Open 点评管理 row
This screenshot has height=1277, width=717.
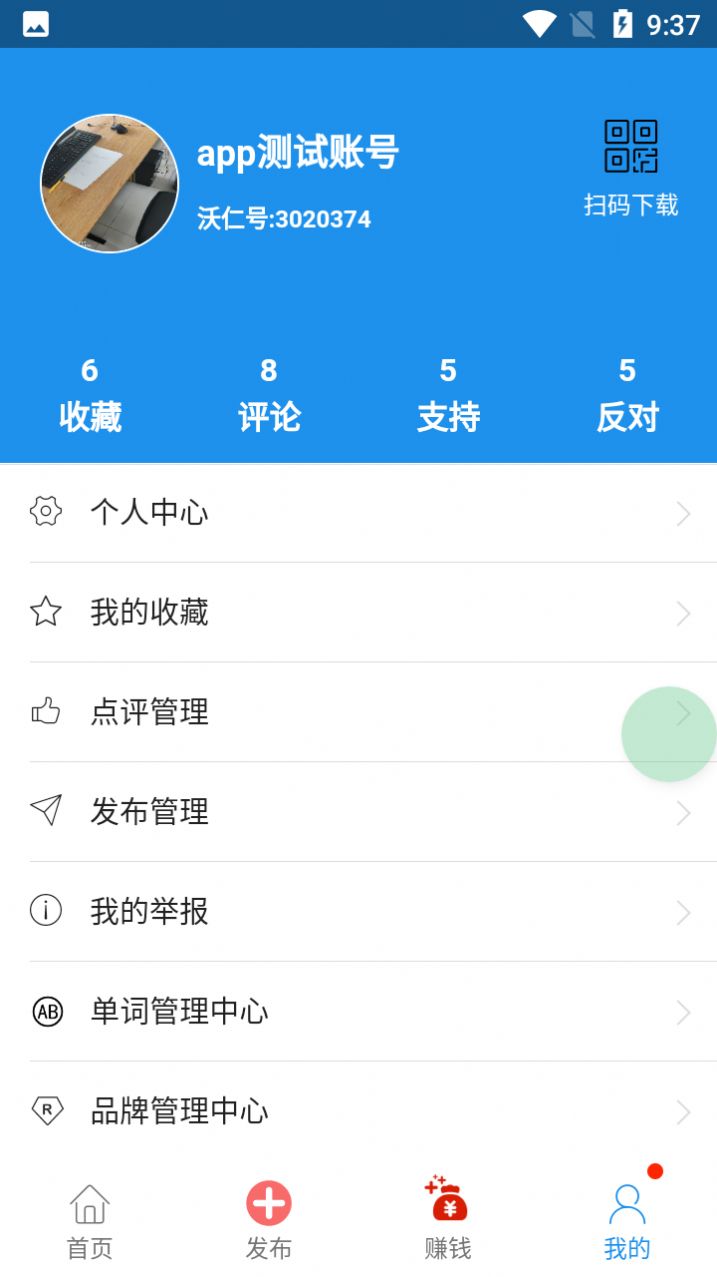click(x=358, y=712)
